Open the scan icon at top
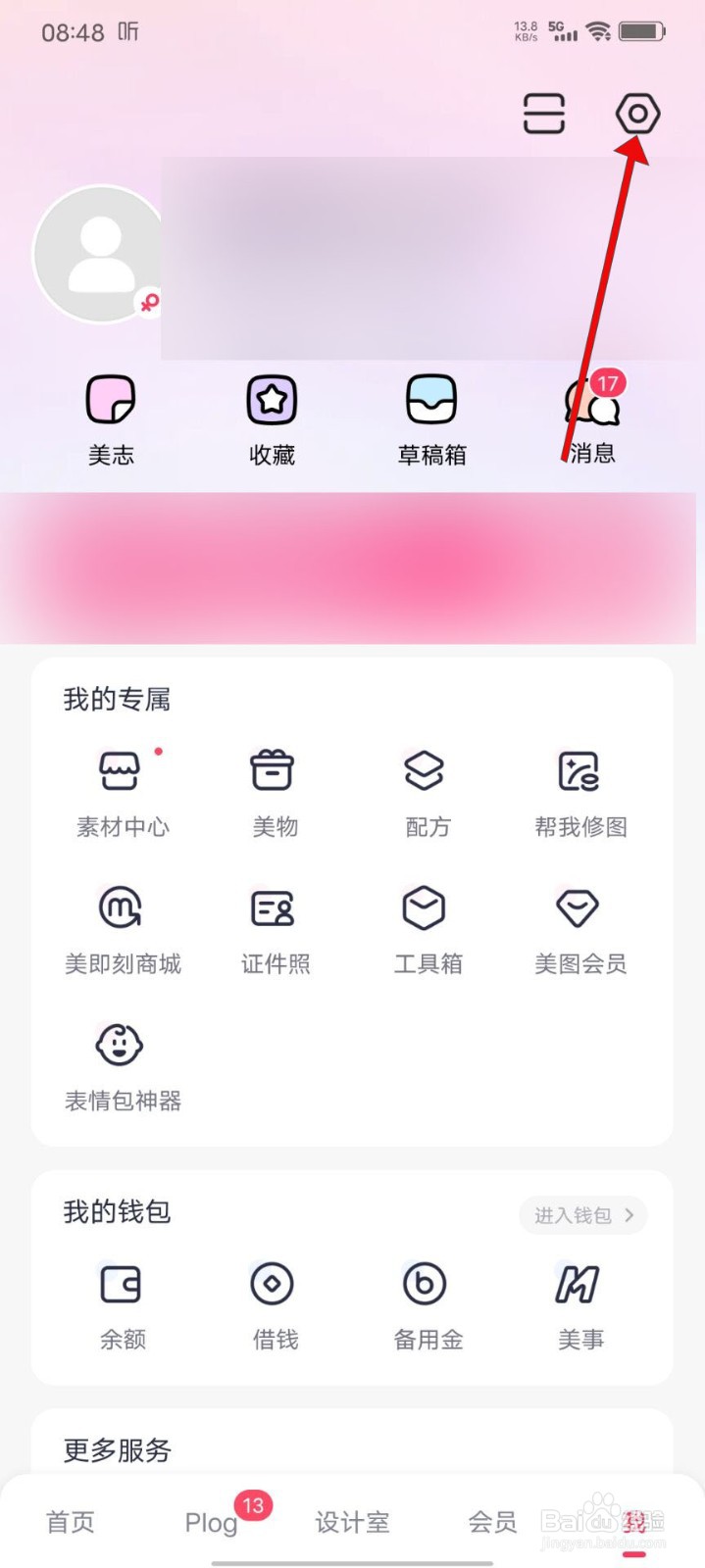 pos(544,114)
